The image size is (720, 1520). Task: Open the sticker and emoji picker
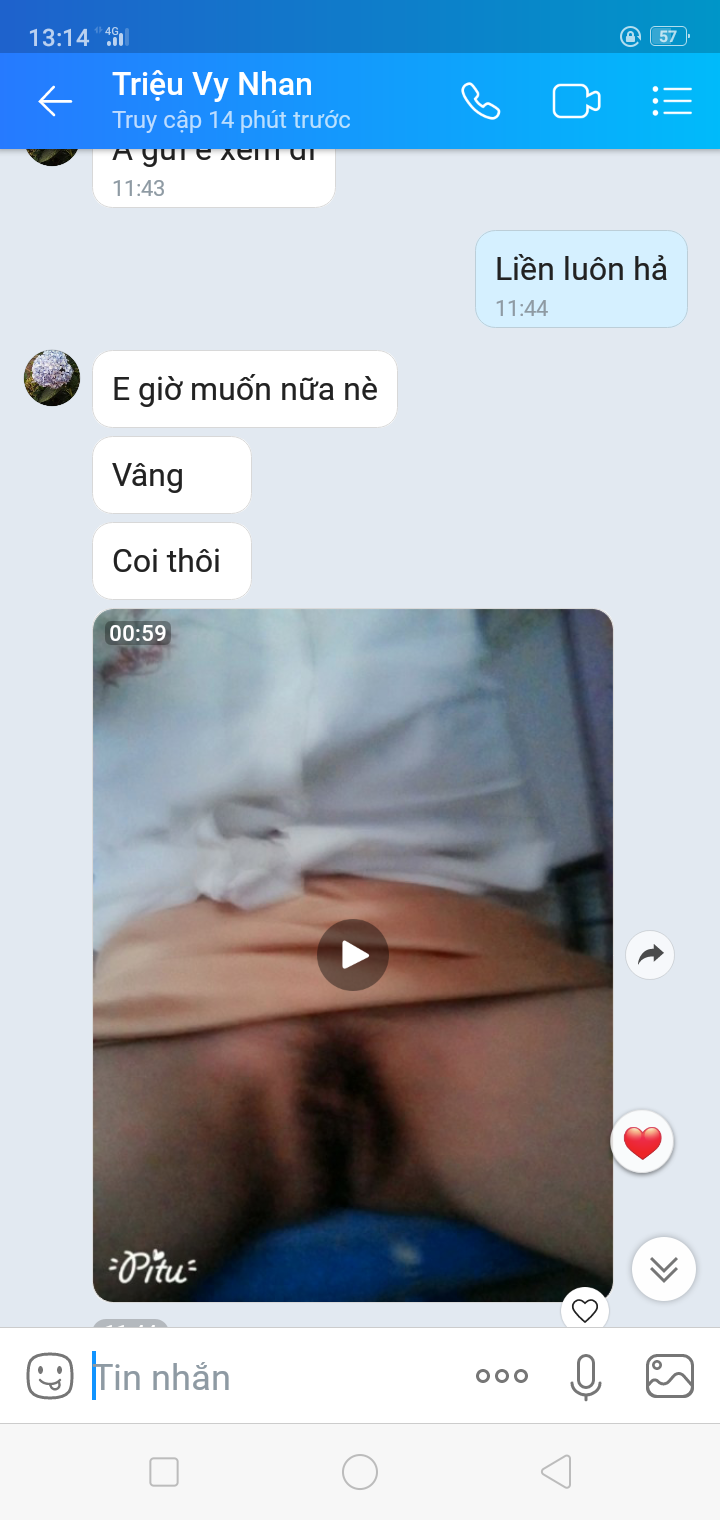coord(50,1376)
